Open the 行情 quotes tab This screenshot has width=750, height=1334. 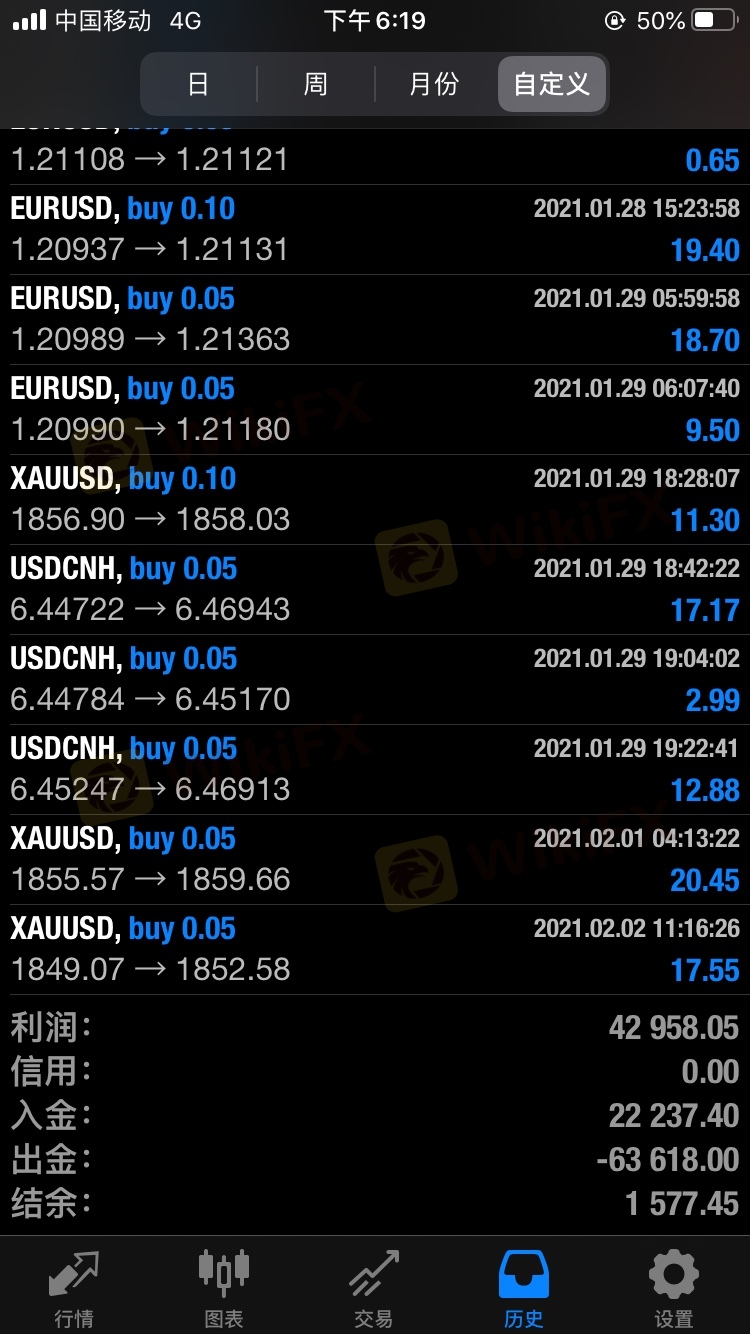pos(75,1286)
